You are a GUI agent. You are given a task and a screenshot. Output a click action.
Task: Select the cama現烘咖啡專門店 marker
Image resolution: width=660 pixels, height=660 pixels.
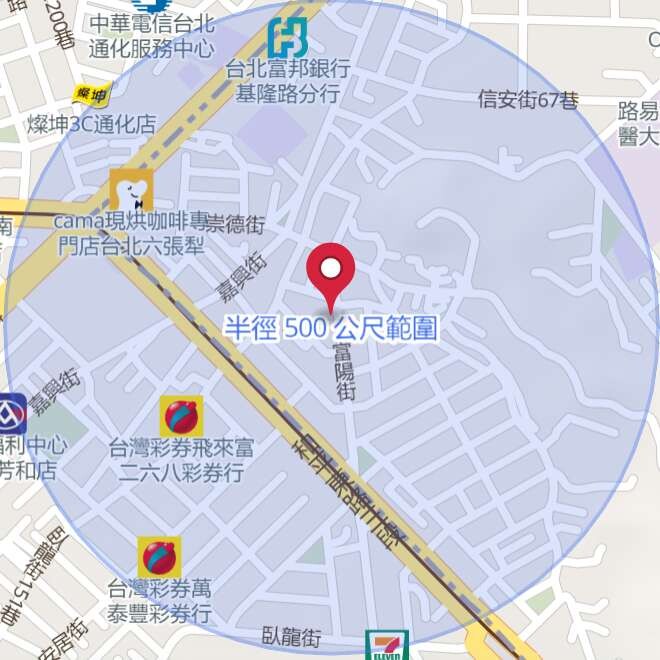click(x=129, y=190)
